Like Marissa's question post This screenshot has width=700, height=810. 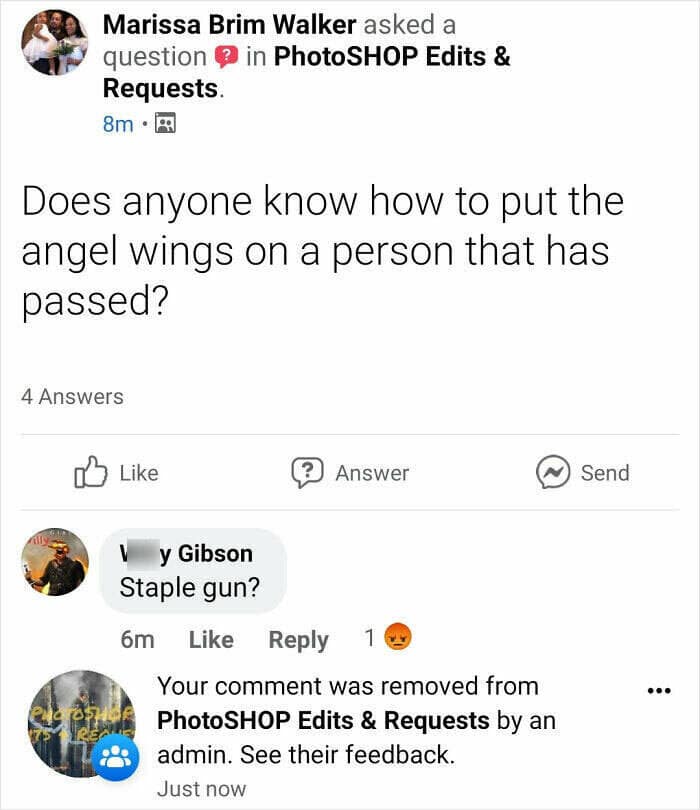point(116,473)
